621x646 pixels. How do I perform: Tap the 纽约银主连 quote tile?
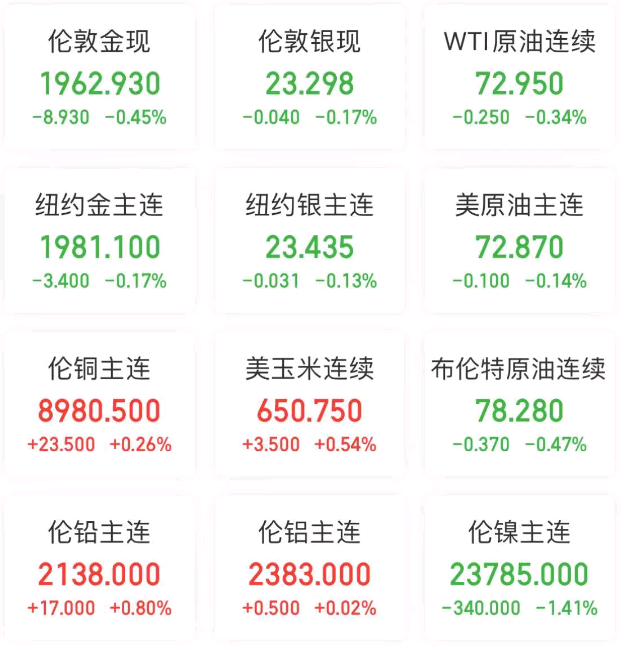click(310, 244)
